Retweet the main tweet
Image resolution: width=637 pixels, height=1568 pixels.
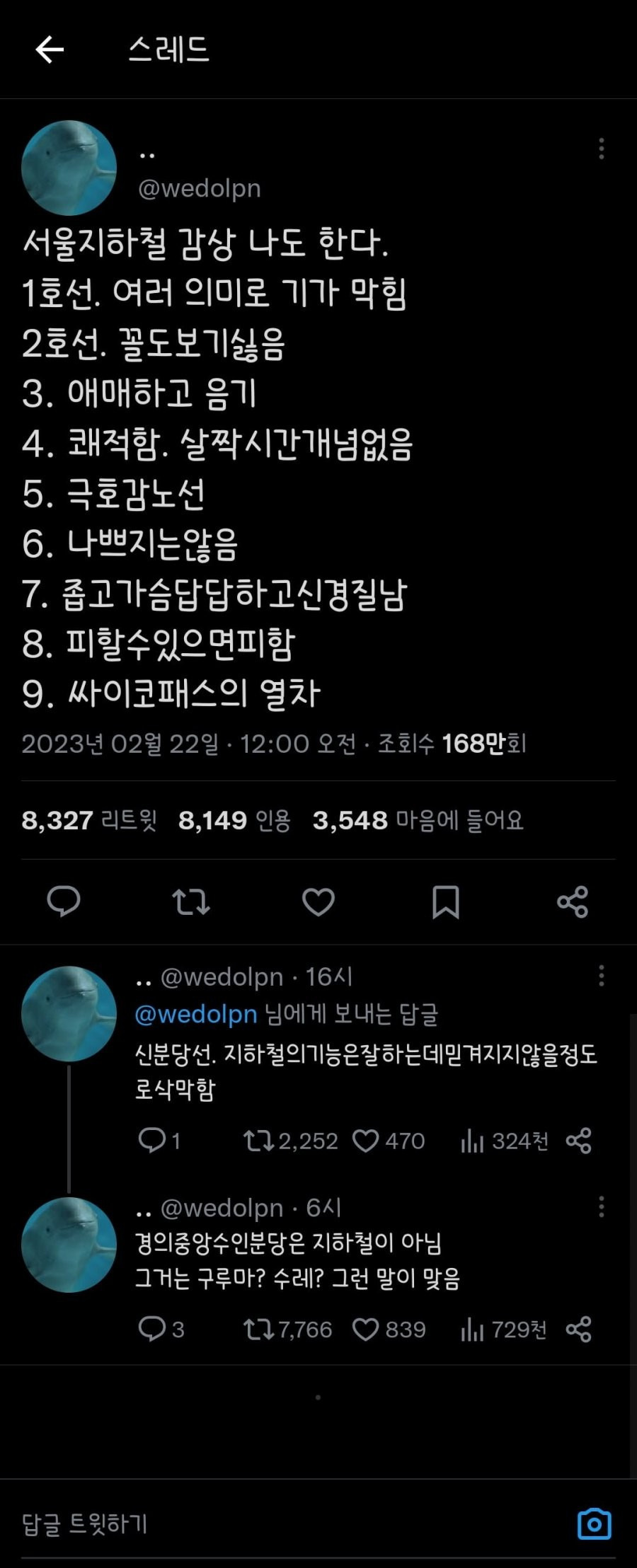[191, 901]
